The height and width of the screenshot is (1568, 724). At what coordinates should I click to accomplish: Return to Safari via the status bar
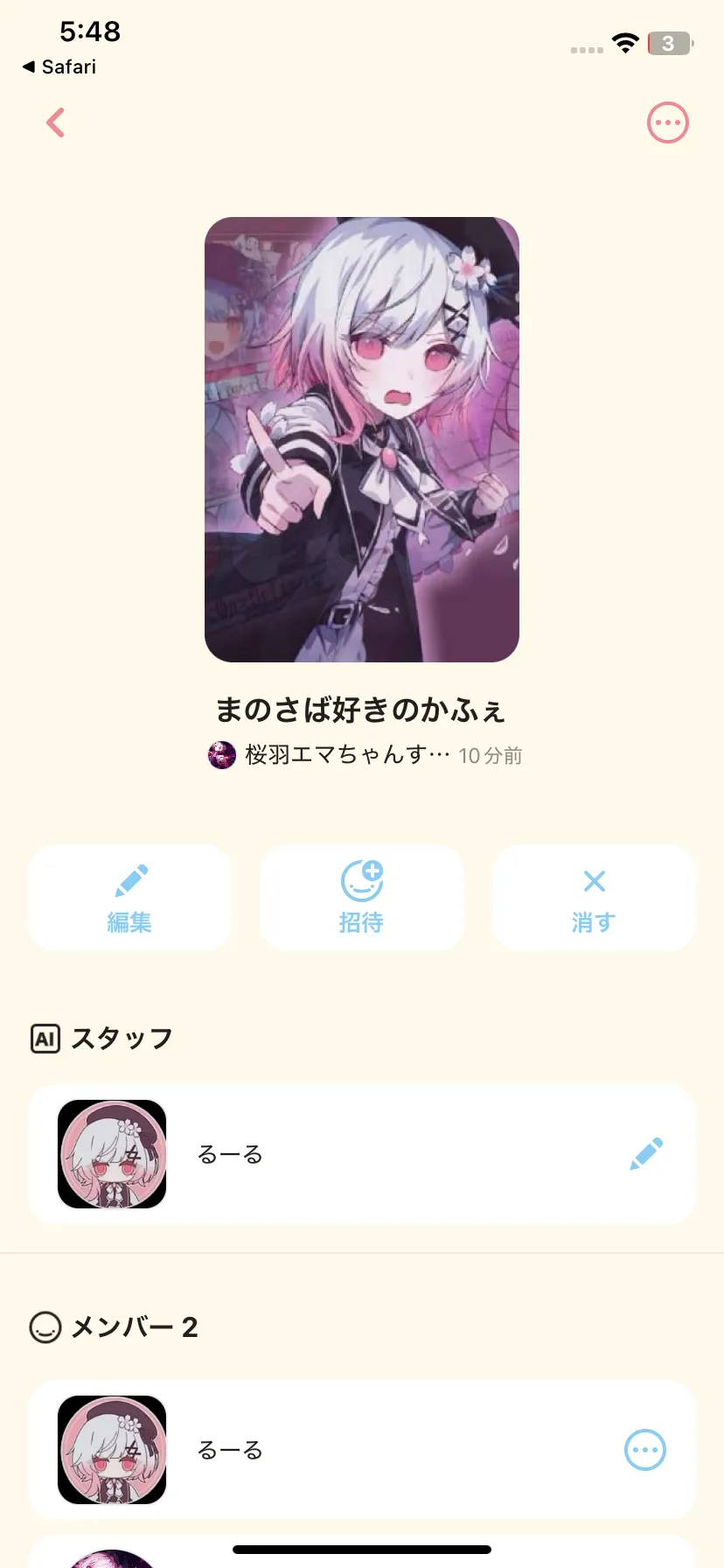click(x=59, y=66)
